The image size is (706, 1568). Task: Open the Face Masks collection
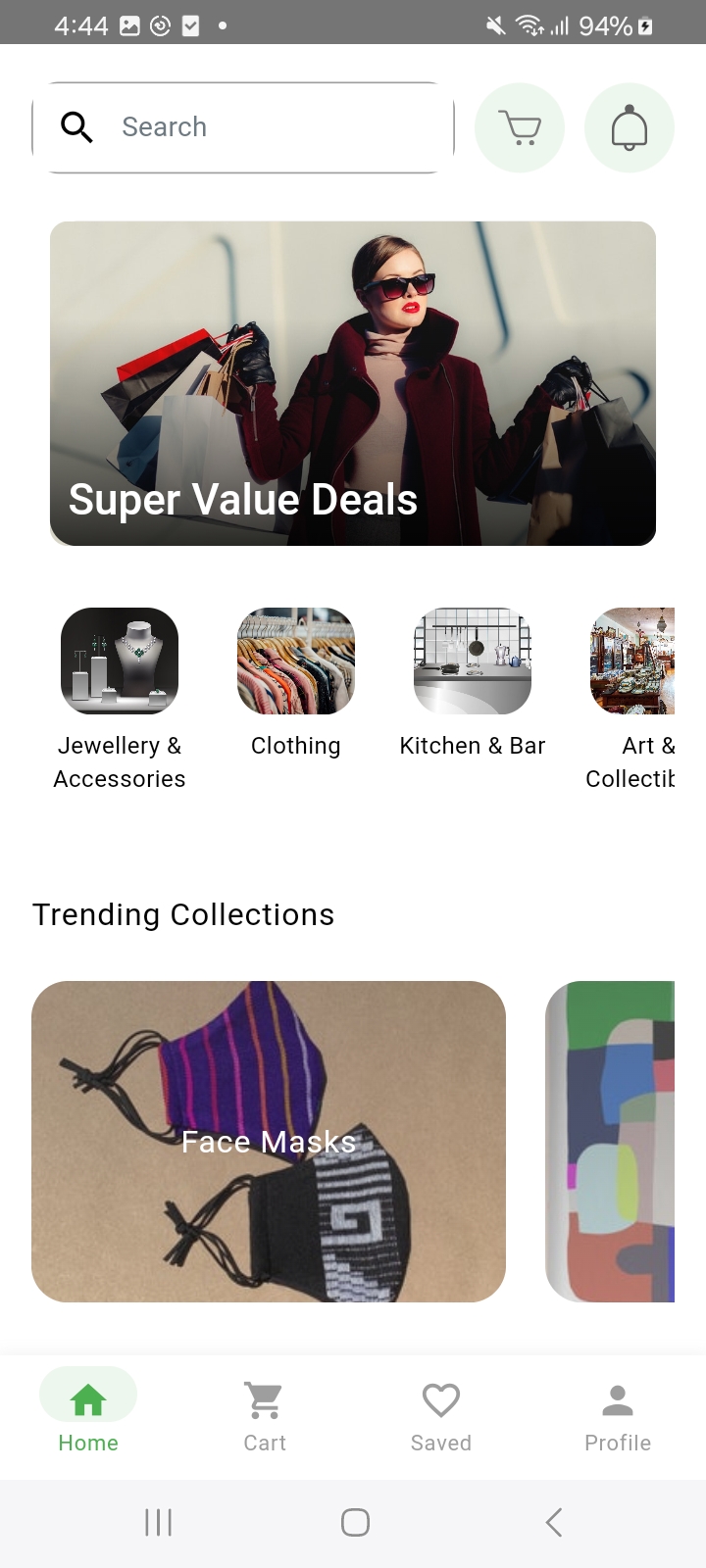[269, 1142]
